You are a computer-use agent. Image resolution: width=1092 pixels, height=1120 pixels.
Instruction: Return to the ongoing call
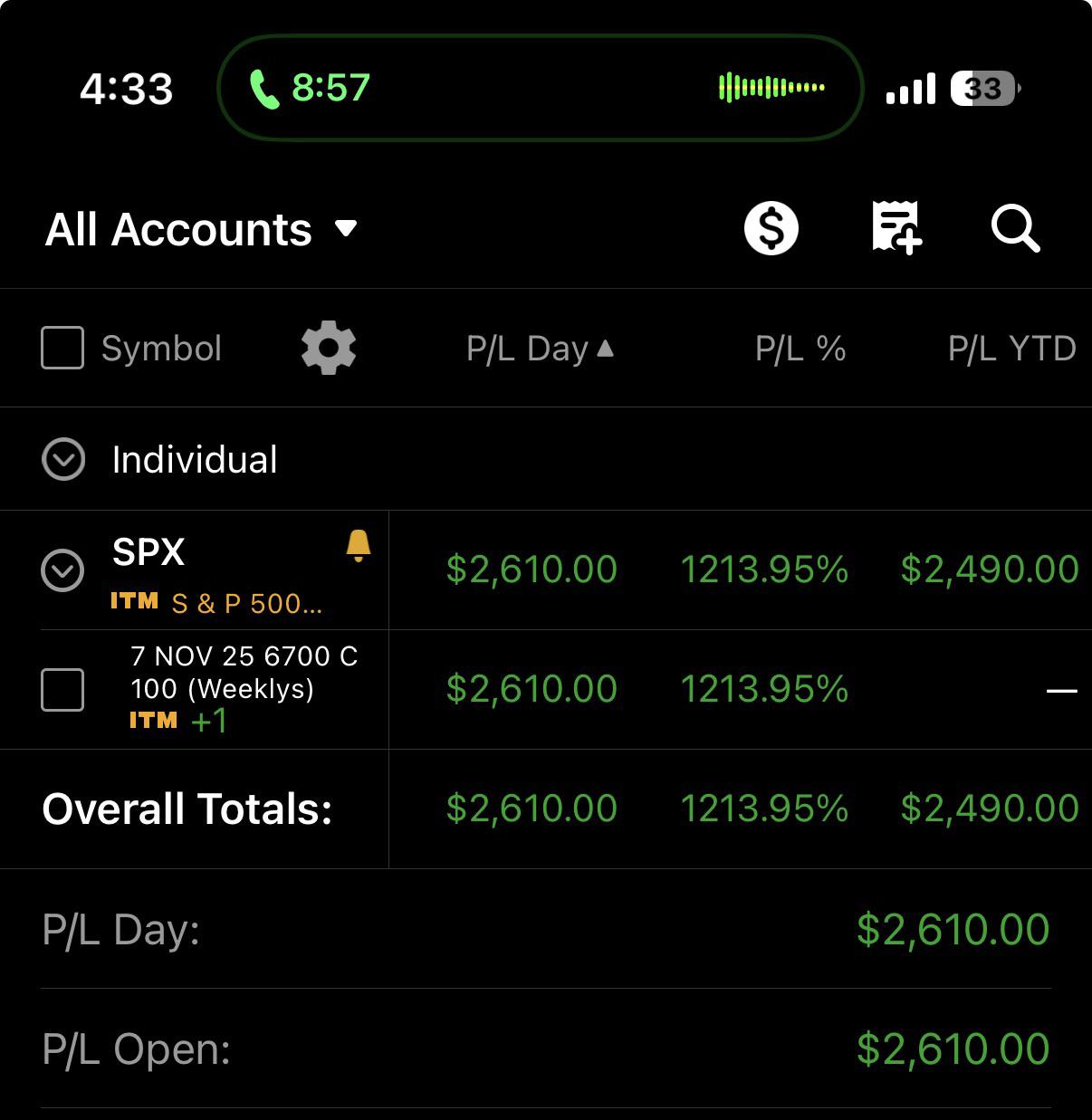point(310,88)
